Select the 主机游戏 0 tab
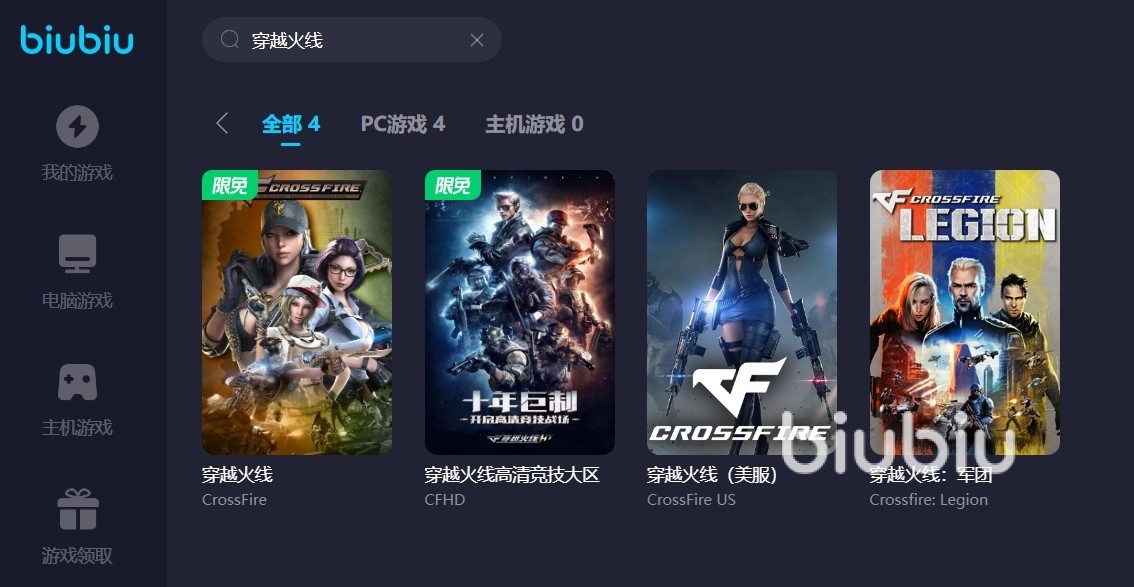Screen dimensions: 1134x587 coord(534,124)
